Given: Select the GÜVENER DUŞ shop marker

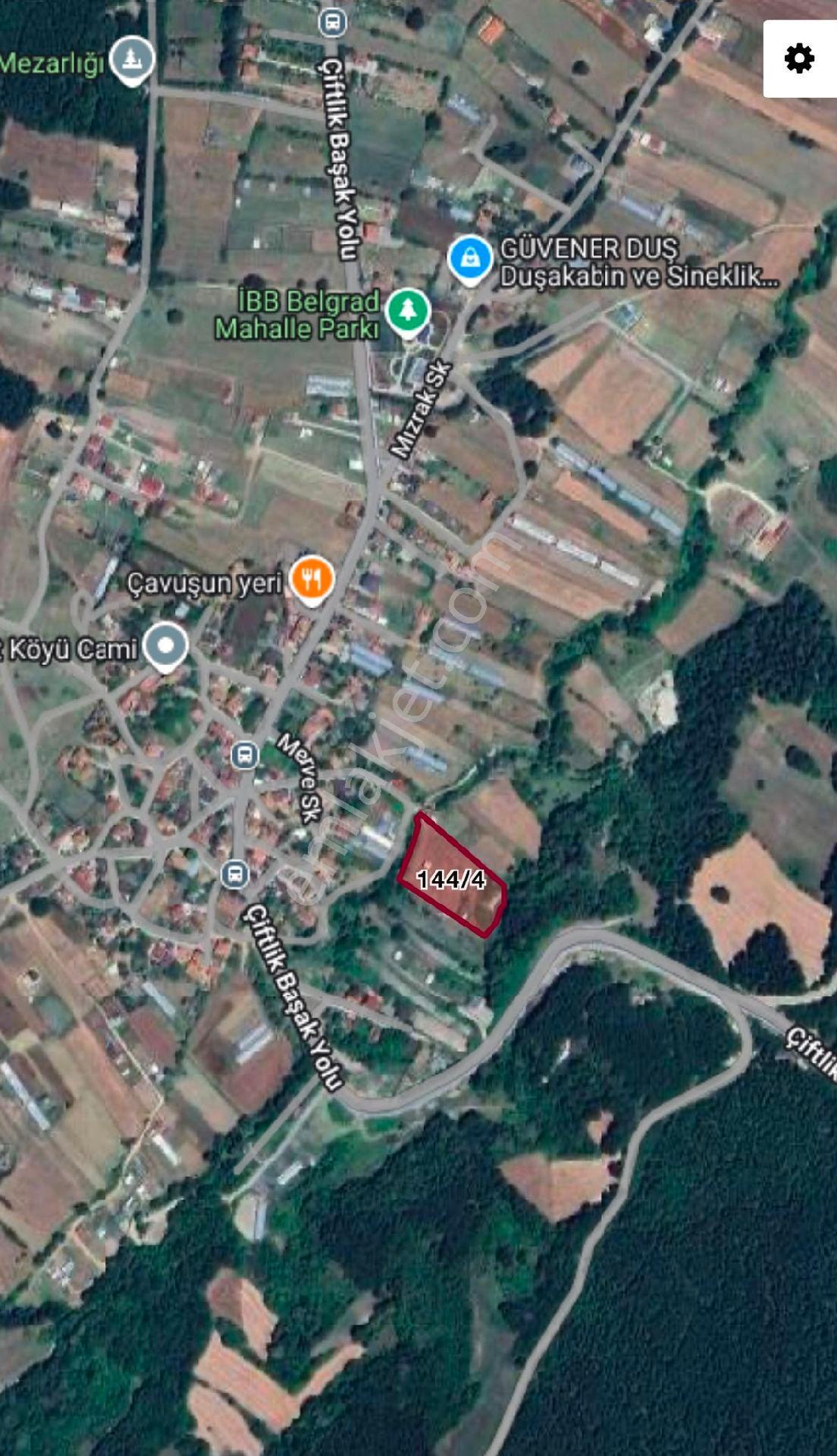Looking at the screenshot, I should point(470,259).
